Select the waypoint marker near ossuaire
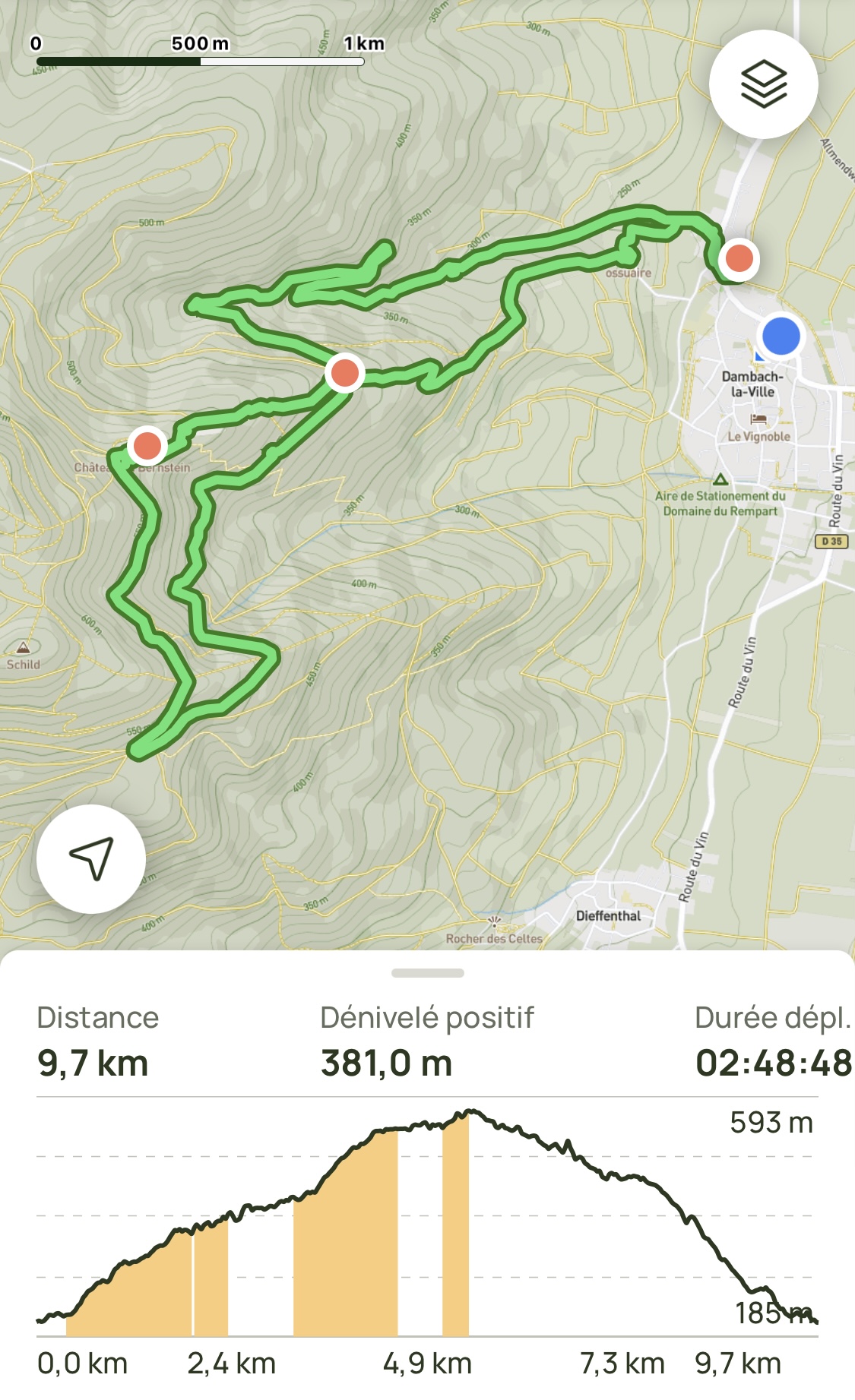The image size is (855, 1400). (x=739, y=258)
